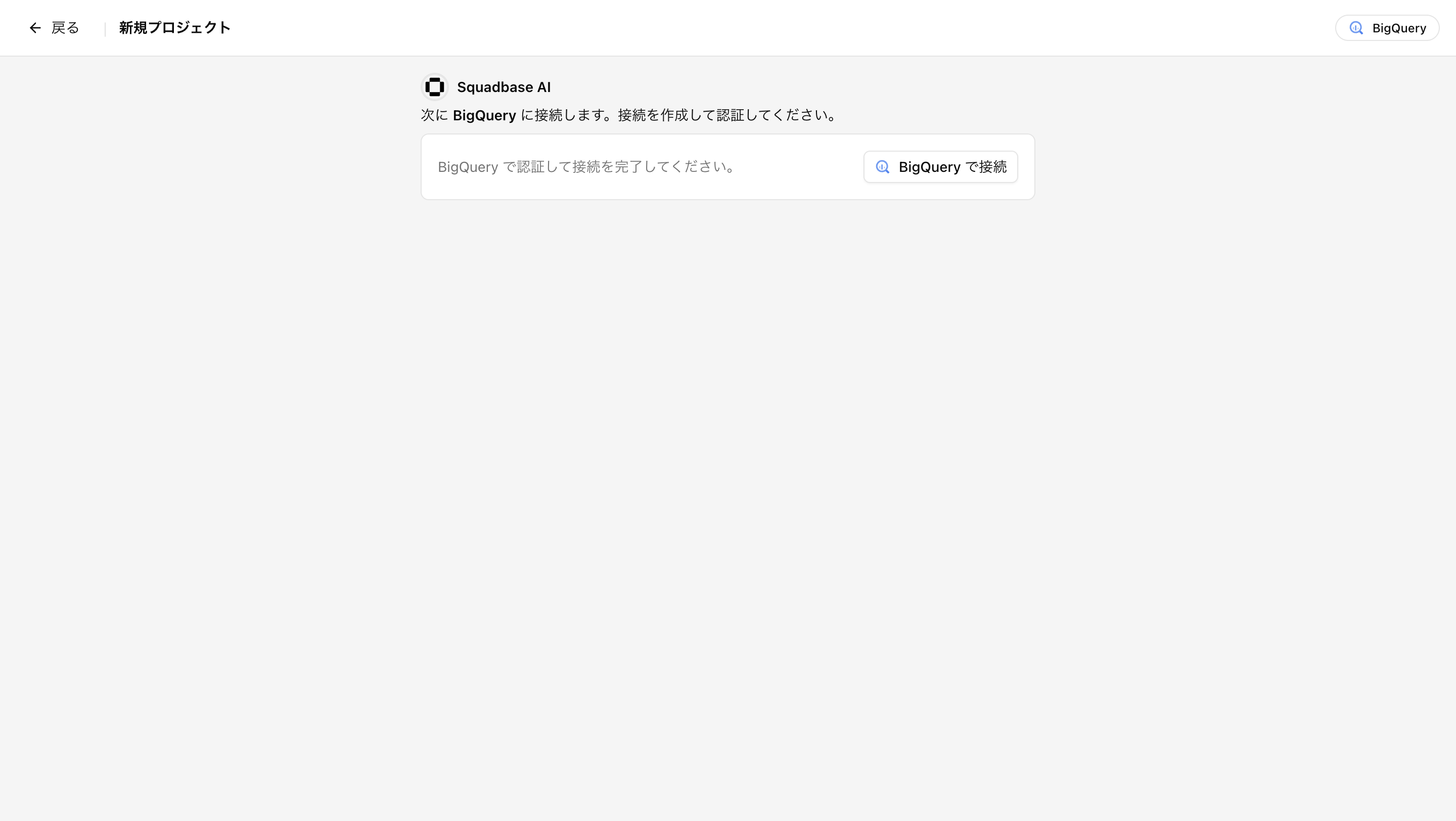Viewport: 1456px width, 821px height.
Task: Tap the BigQuery で接続 button
Action: click(x=940, y=167)
